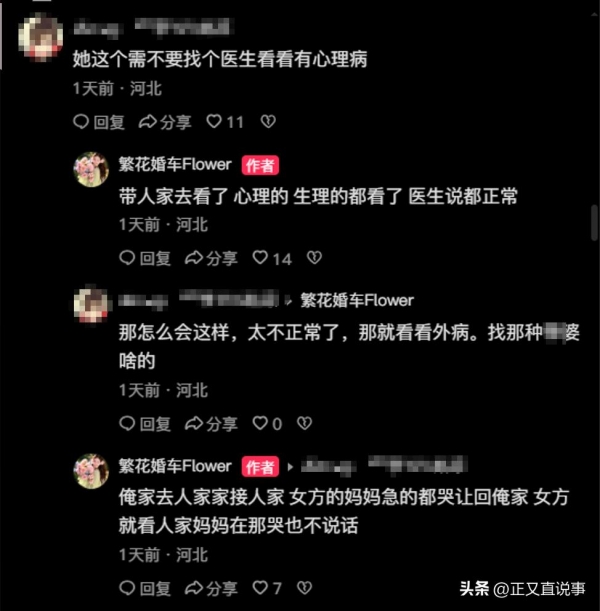This screenshot has width=600, height=611.
Task: Share the author's comment 俺家去人家家接人家
Action: tap(211, 588)
